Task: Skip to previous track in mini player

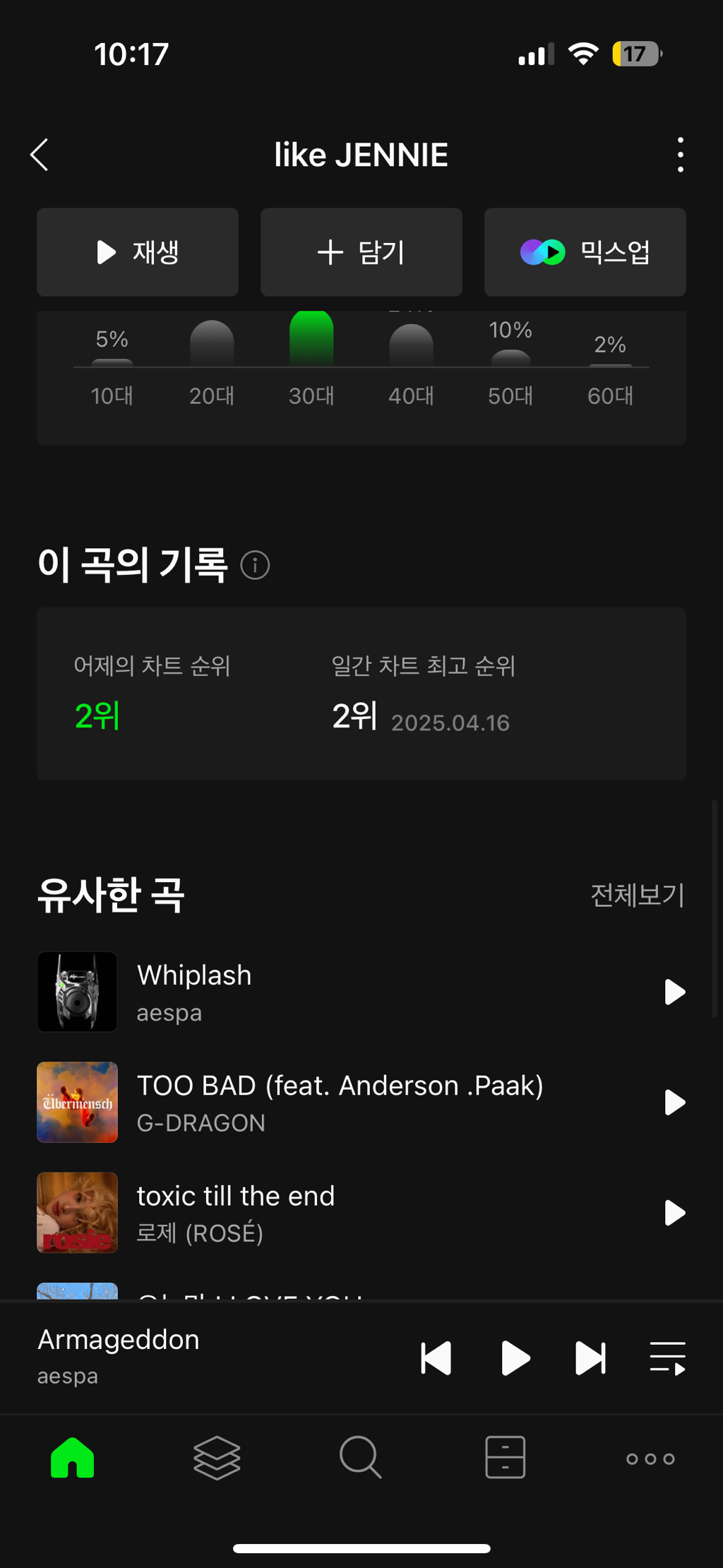Action: tap(436, 1358)
